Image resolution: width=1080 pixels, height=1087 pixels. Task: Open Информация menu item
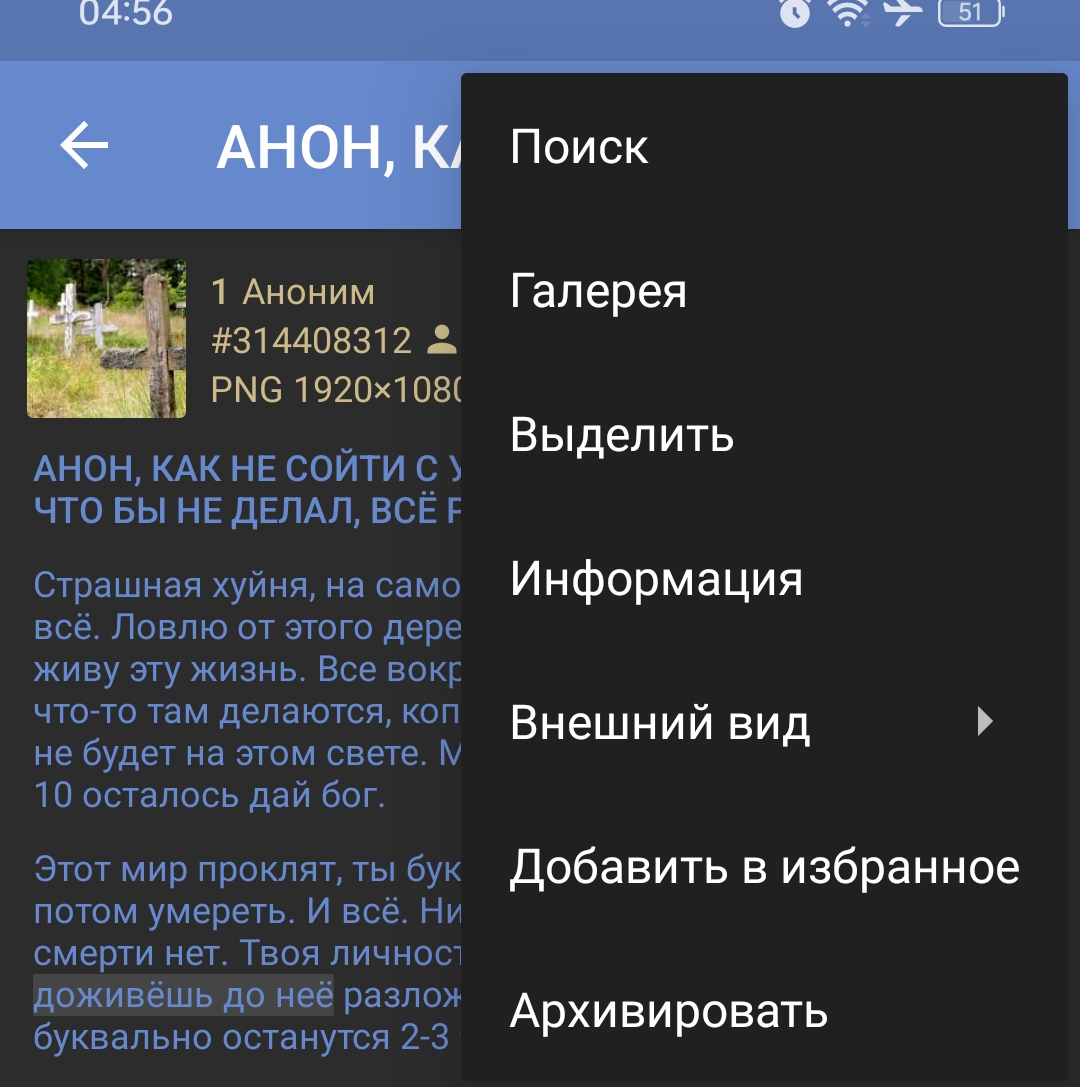(x=656, y=579)
